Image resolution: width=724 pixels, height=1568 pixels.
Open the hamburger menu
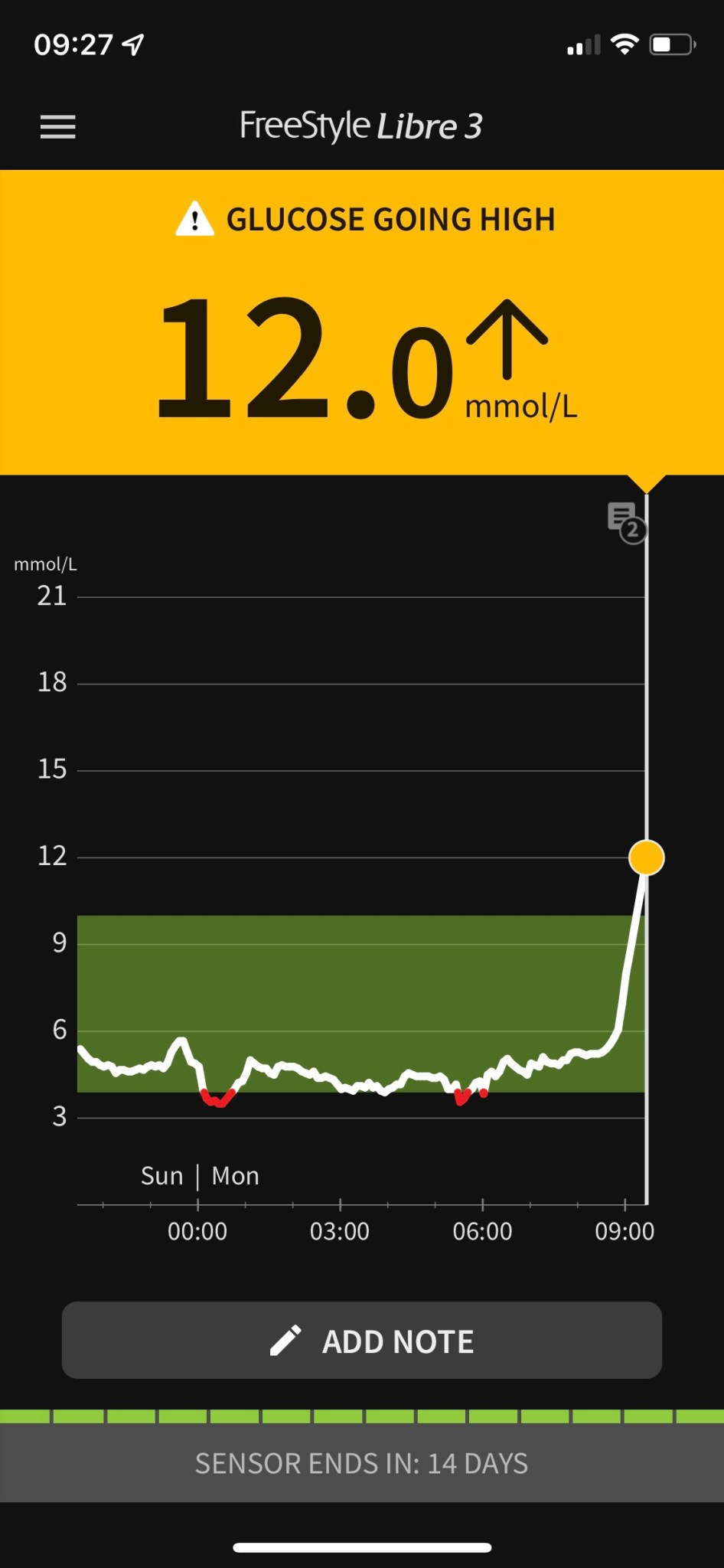[58, 126]
